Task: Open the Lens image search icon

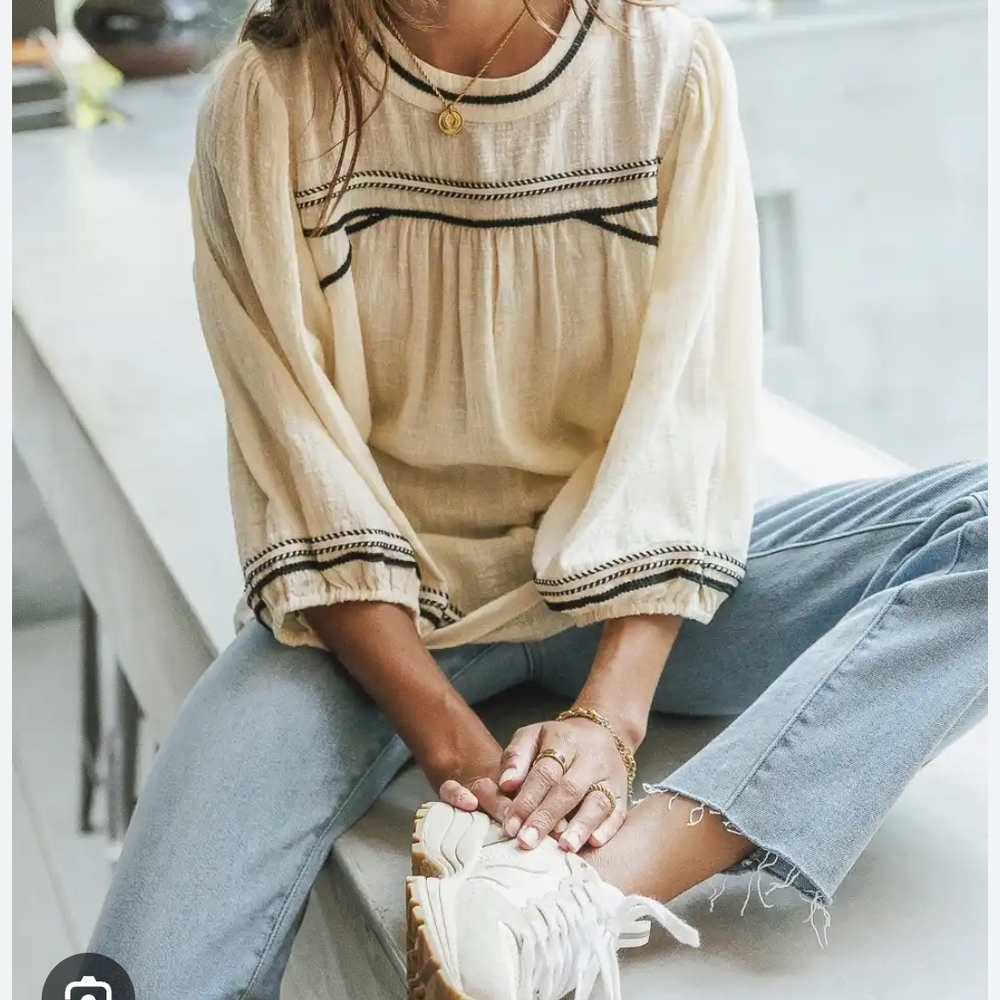Action: tap(88, 979)
